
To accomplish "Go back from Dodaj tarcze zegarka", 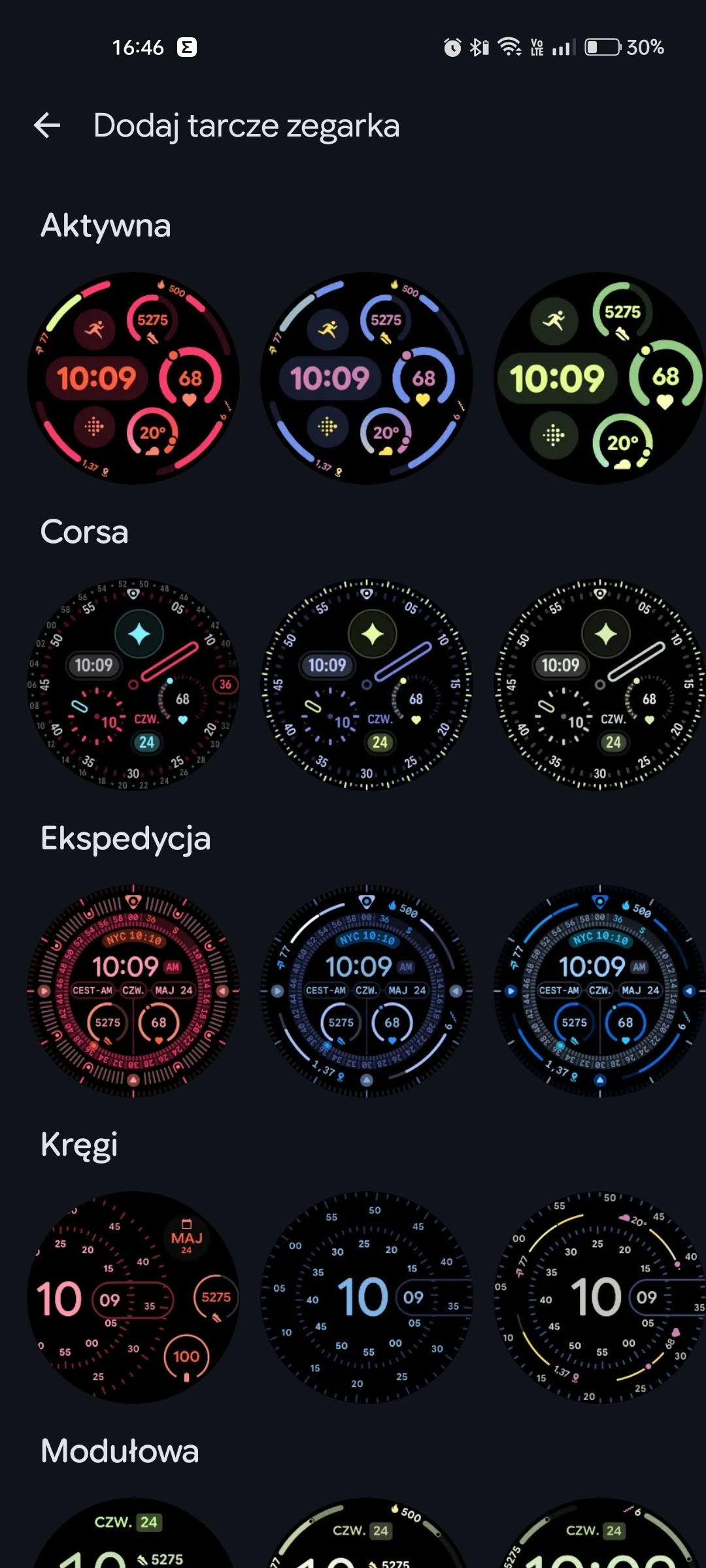I will [x=47, y=125].
